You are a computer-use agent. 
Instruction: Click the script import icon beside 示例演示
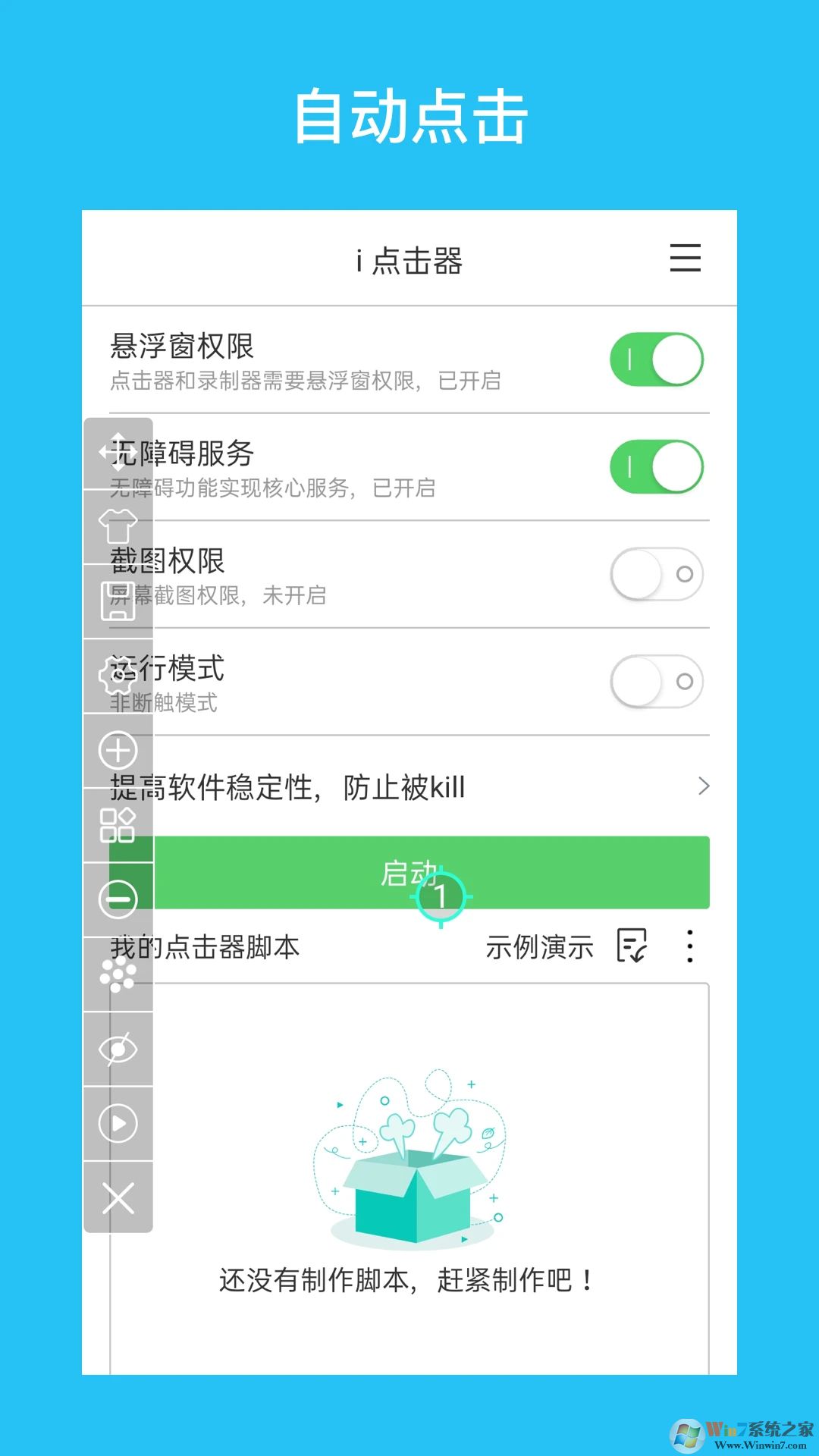(x=631, y=946)
